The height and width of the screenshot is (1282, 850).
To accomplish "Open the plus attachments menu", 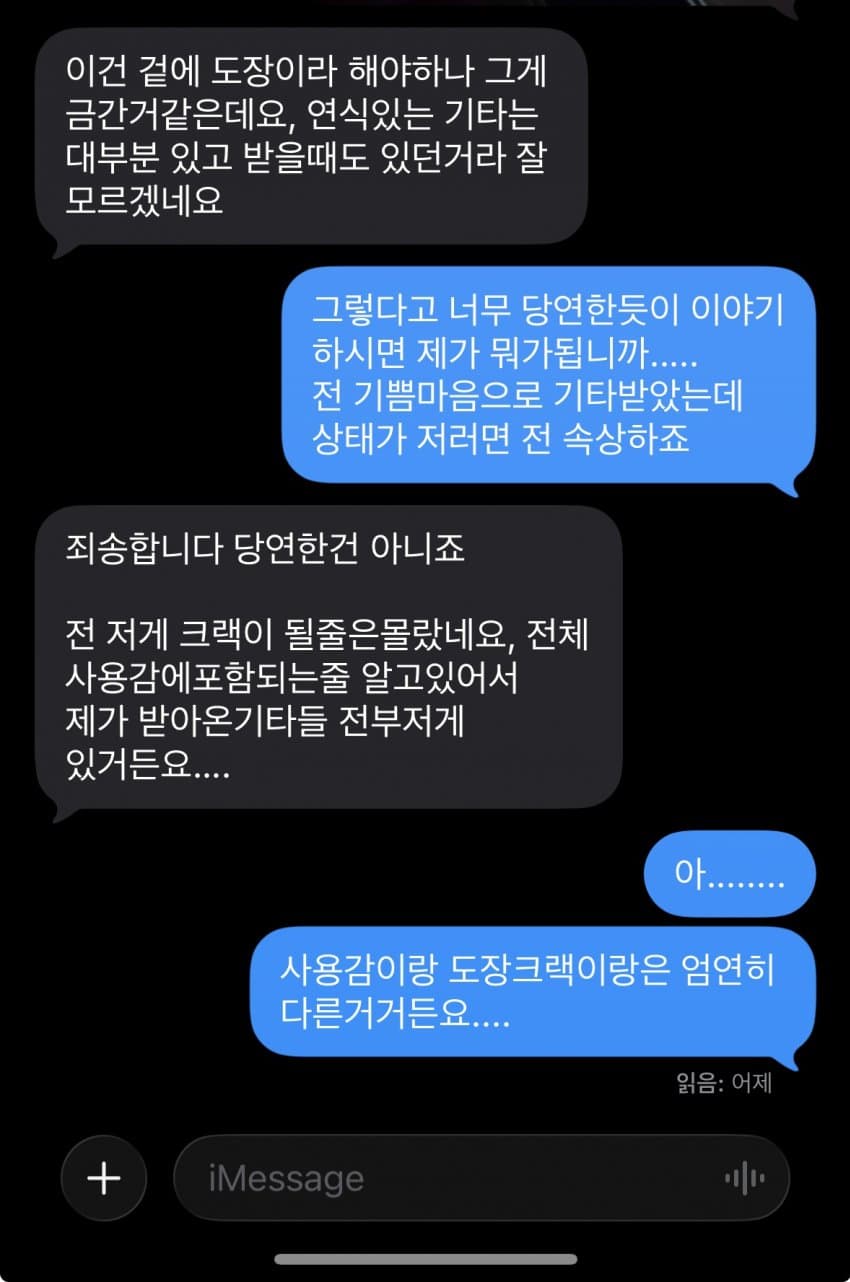I will tap(104, 1178).
